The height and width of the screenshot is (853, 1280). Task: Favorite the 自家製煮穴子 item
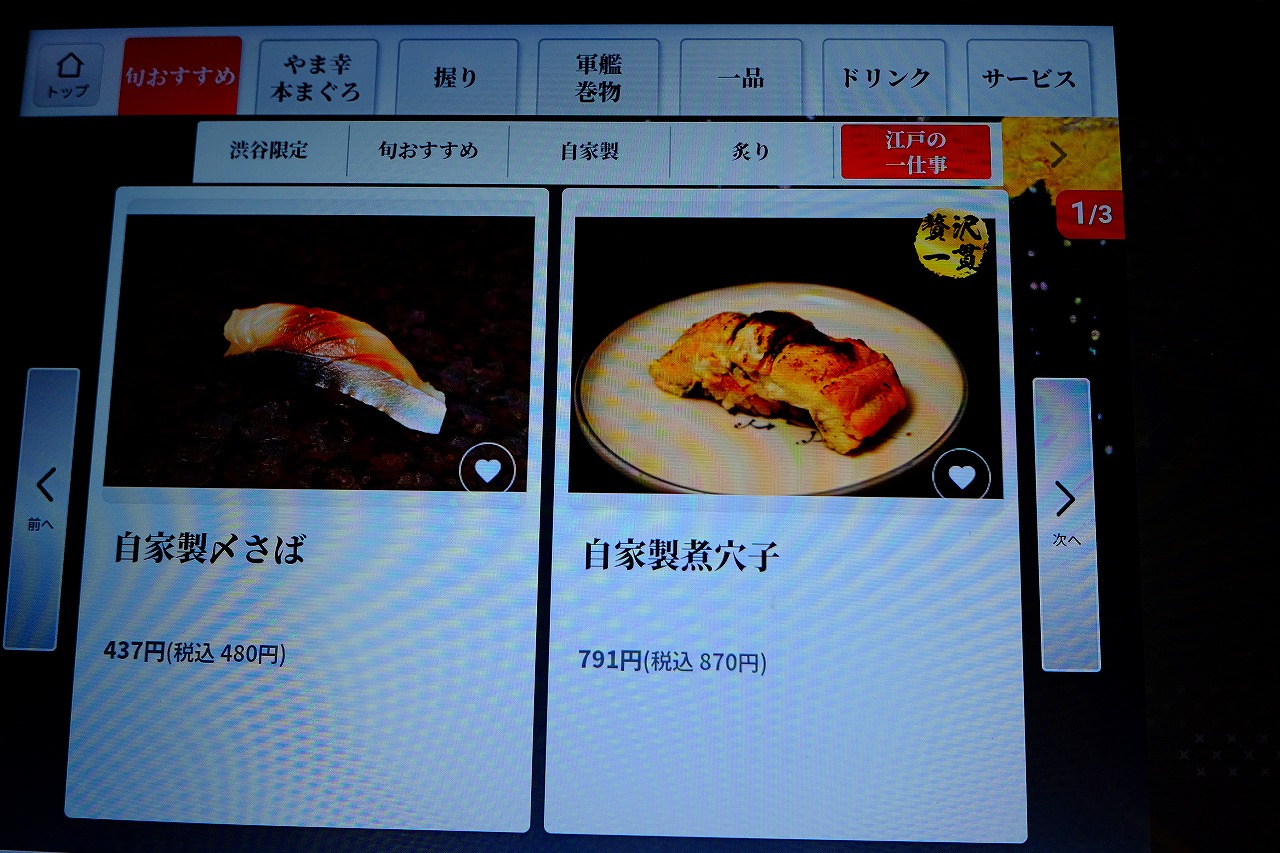[961, 477]
